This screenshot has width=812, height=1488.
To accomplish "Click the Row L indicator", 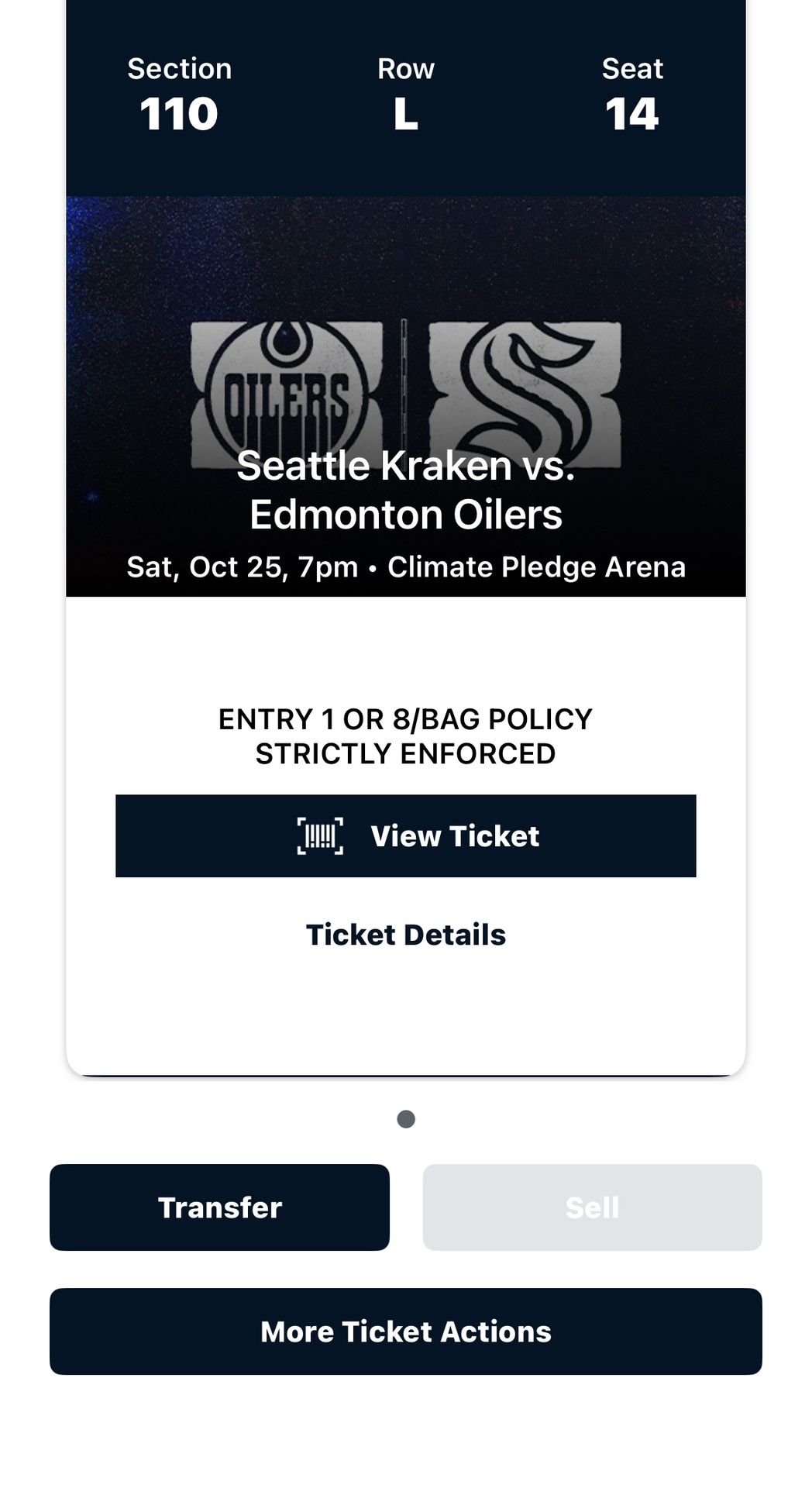I will click(405, 93).
